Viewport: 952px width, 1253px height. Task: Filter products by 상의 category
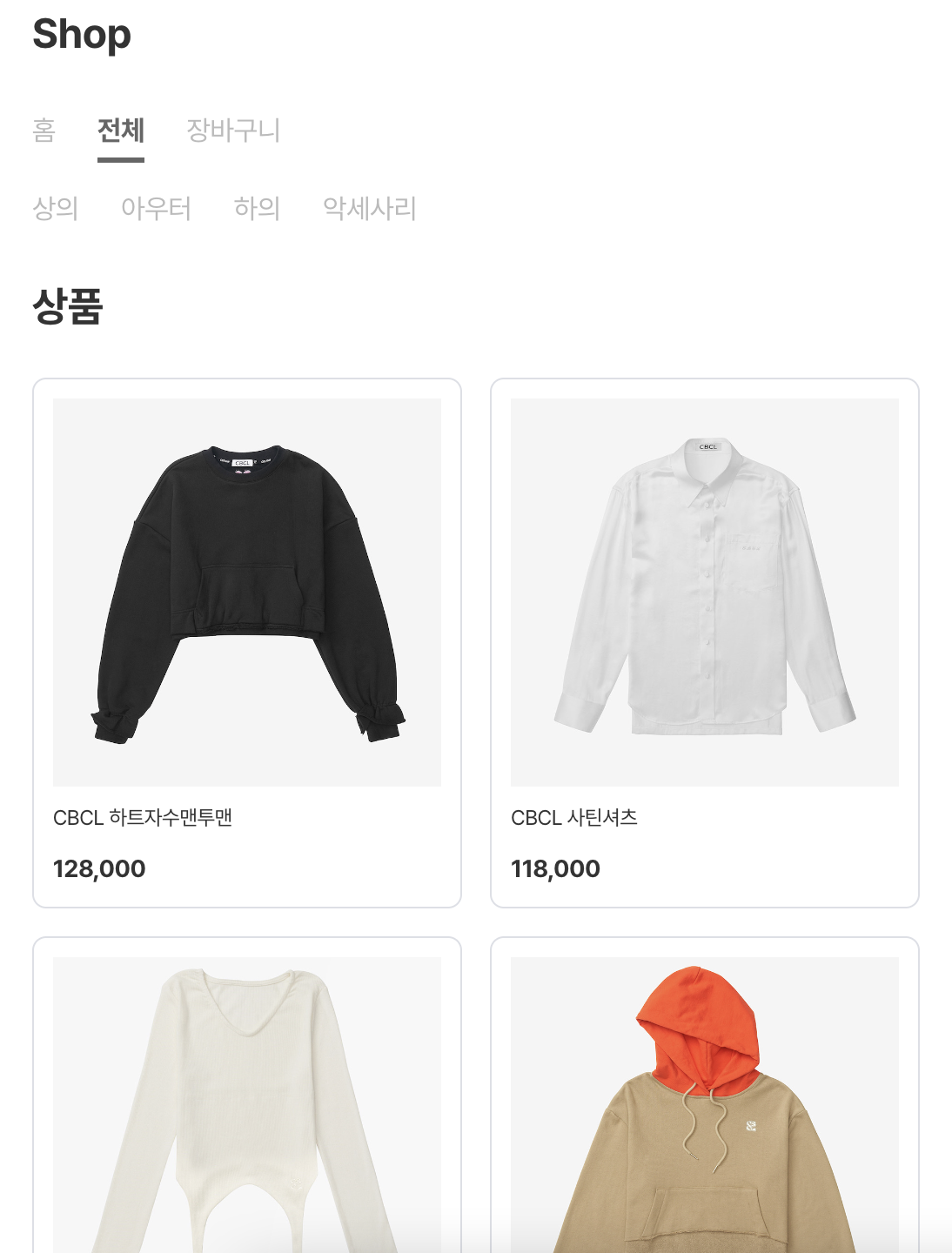(53, 209)
